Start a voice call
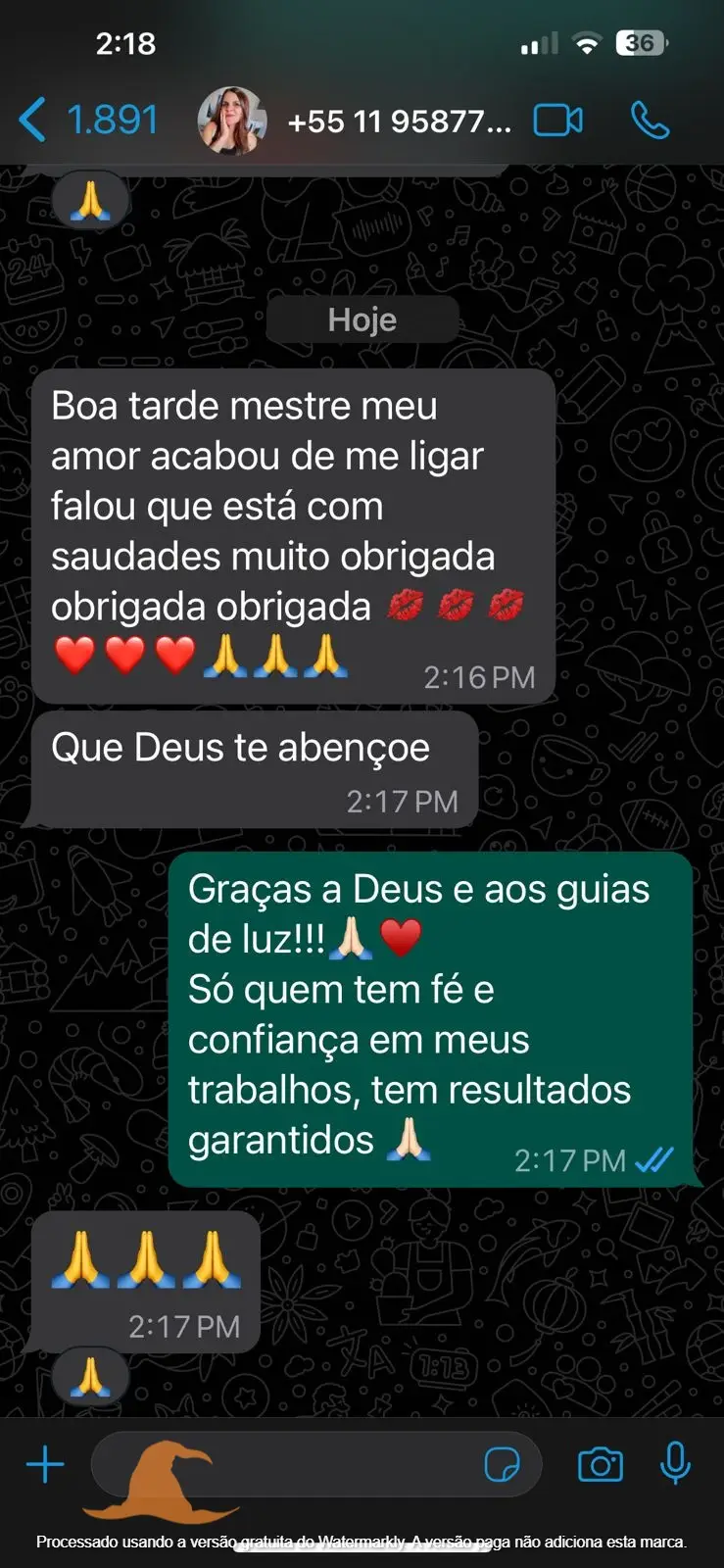Viewport: 724px width, 1568px height. point(650,121)
